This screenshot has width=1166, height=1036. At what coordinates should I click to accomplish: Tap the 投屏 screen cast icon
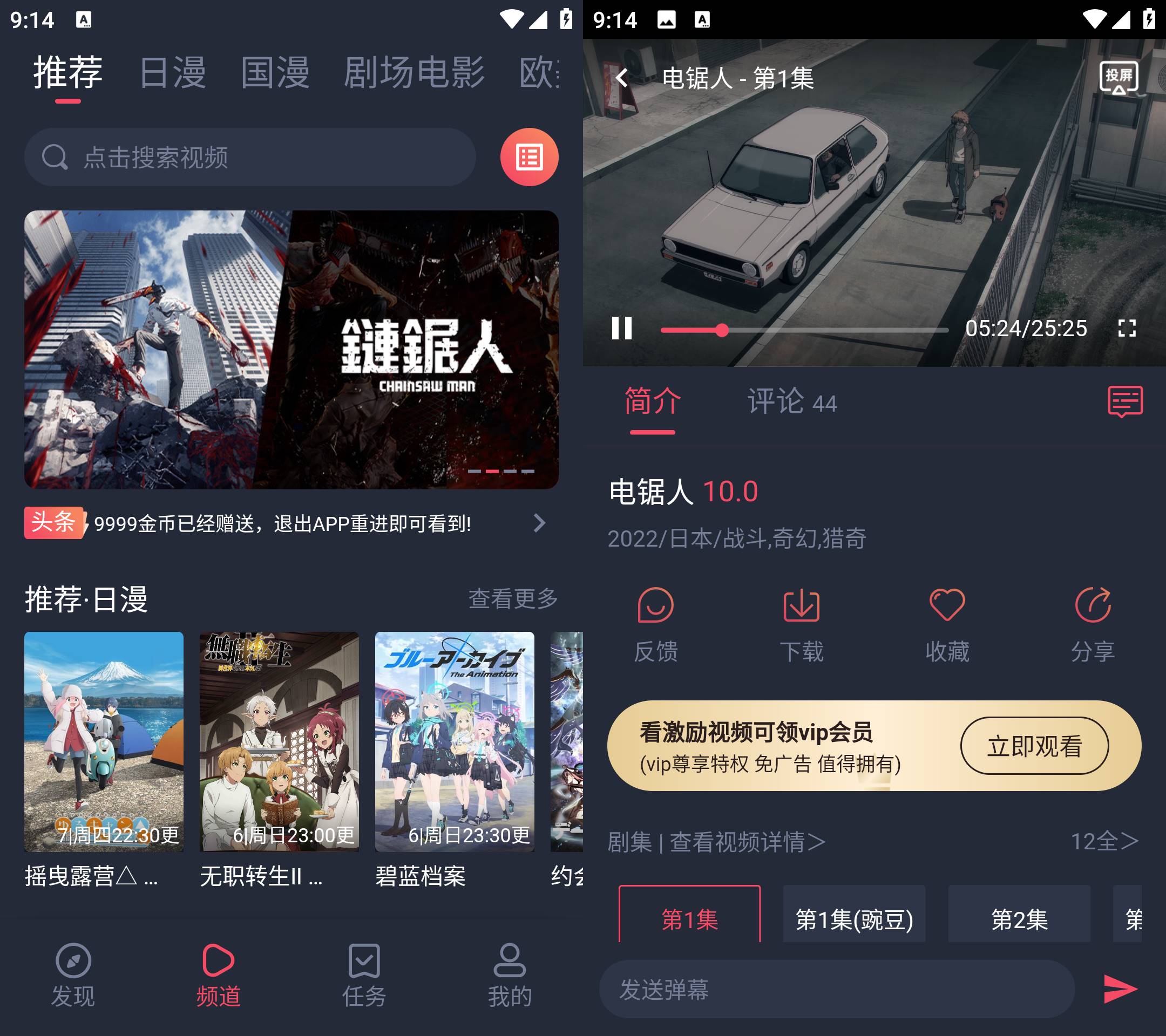[1118, 78]
